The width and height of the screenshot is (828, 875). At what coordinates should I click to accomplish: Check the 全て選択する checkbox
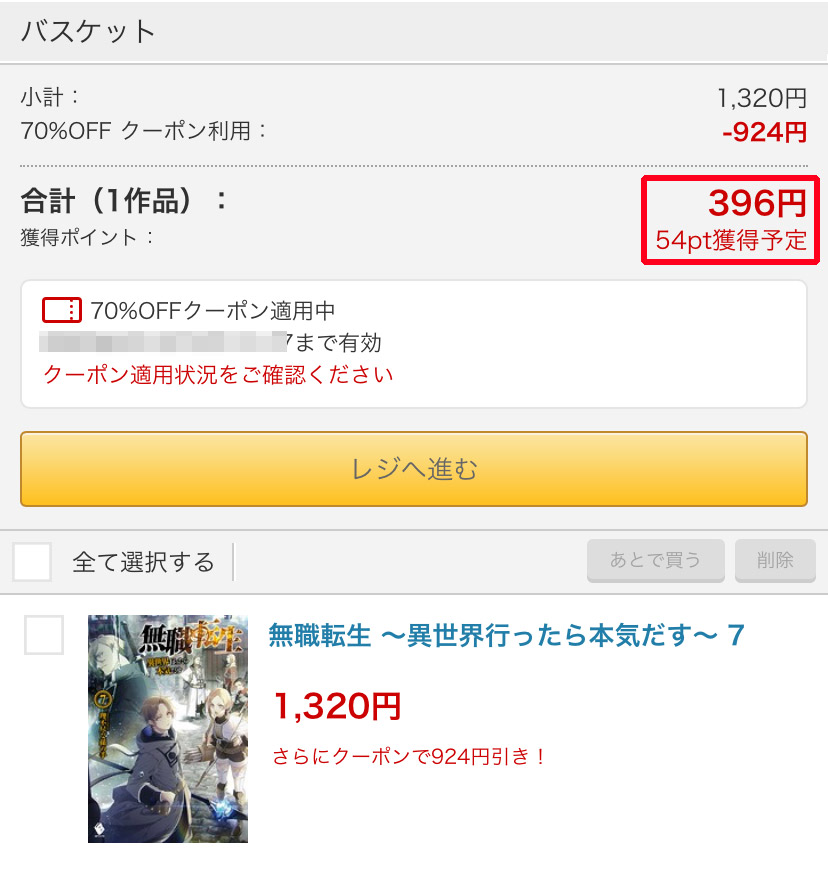coord(32,562)
